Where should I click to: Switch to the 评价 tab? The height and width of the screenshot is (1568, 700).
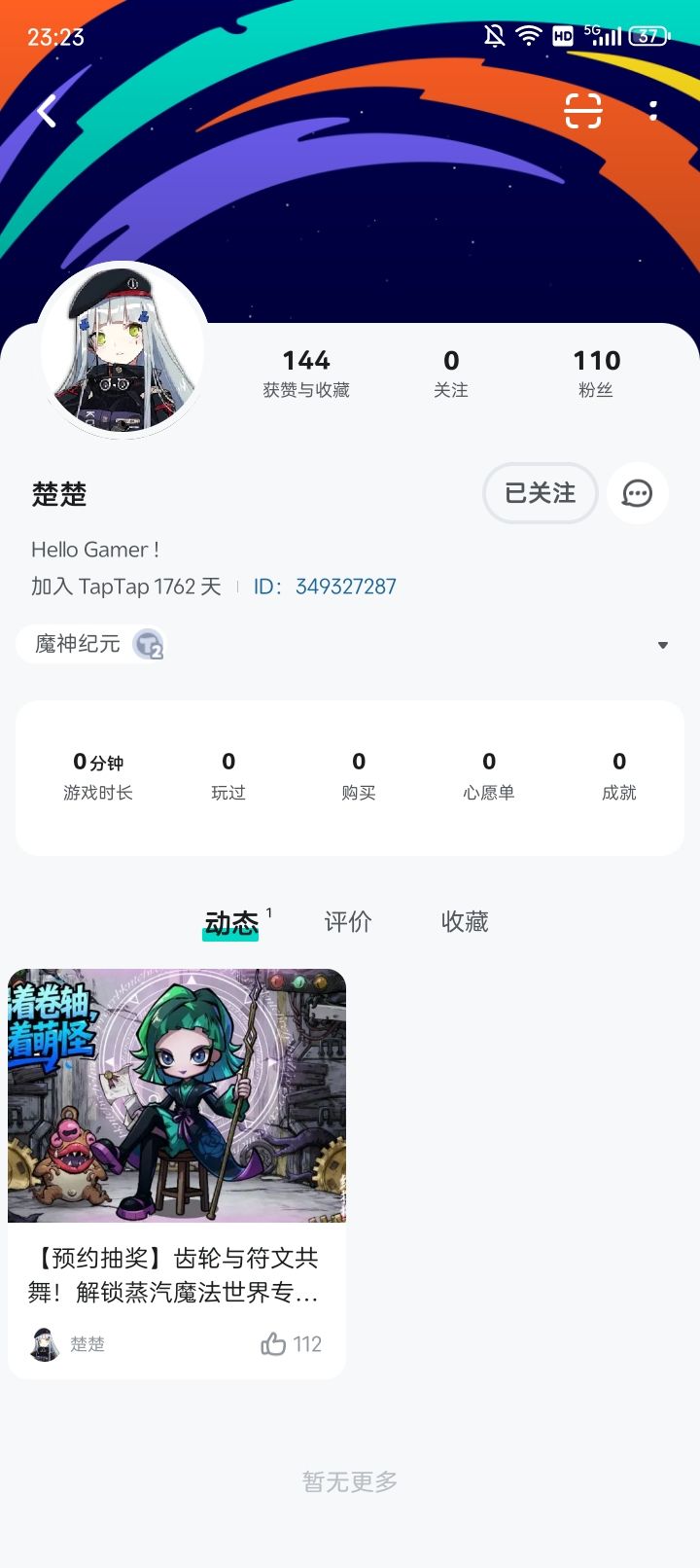coord(347,921)
